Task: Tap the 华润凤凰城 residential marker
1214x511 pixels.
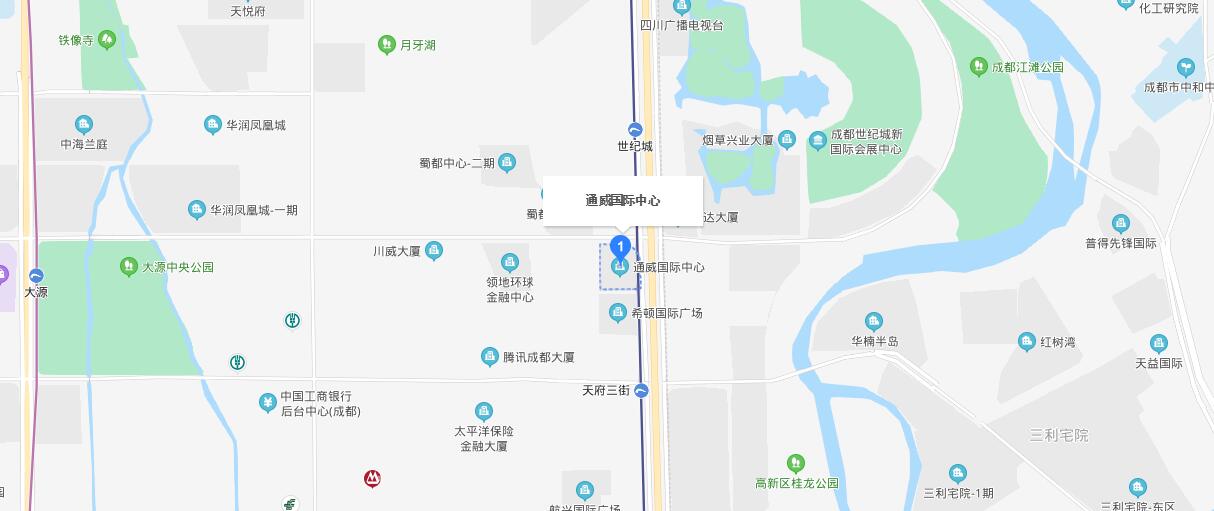Action: [212, 125]
